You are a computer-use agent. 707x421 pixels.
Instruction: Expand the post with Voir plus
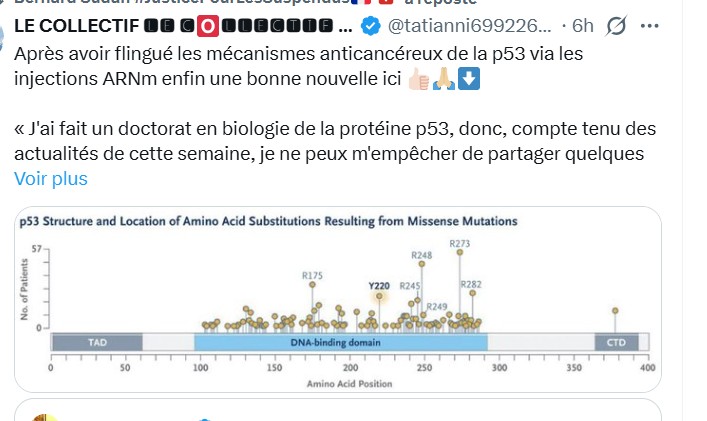coord(51,179)
